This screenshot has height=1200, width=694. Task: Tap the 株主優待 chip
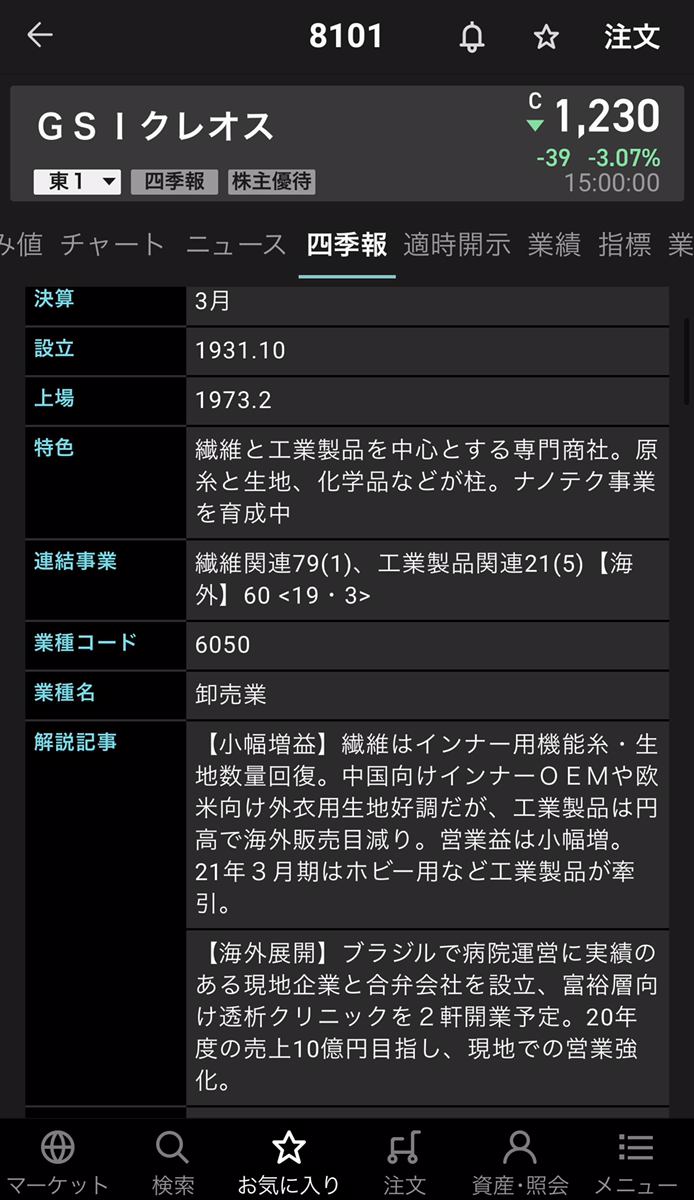point(272,182)
